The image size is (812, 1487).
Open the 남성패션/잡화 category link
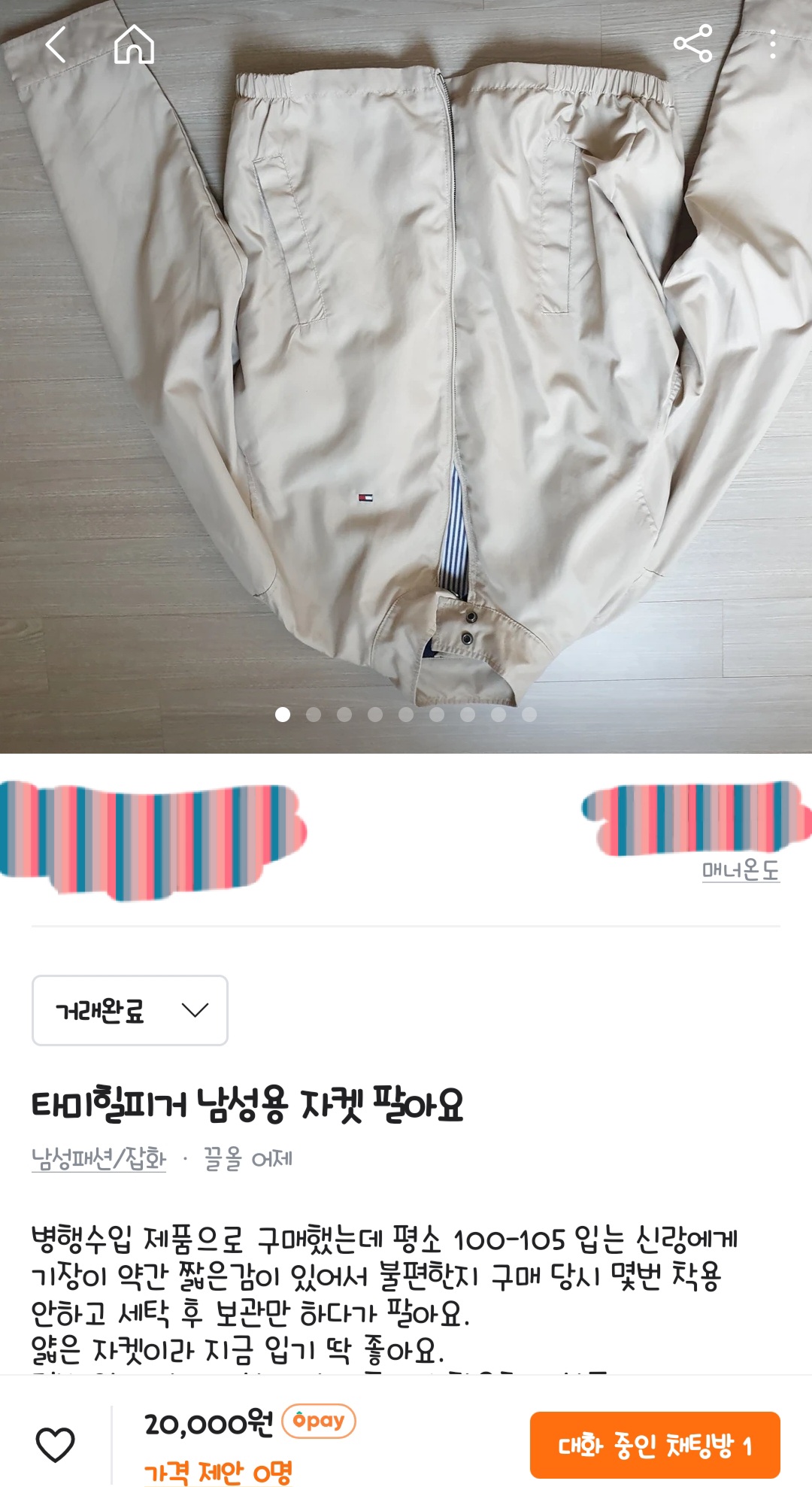tap(98, 1158)
